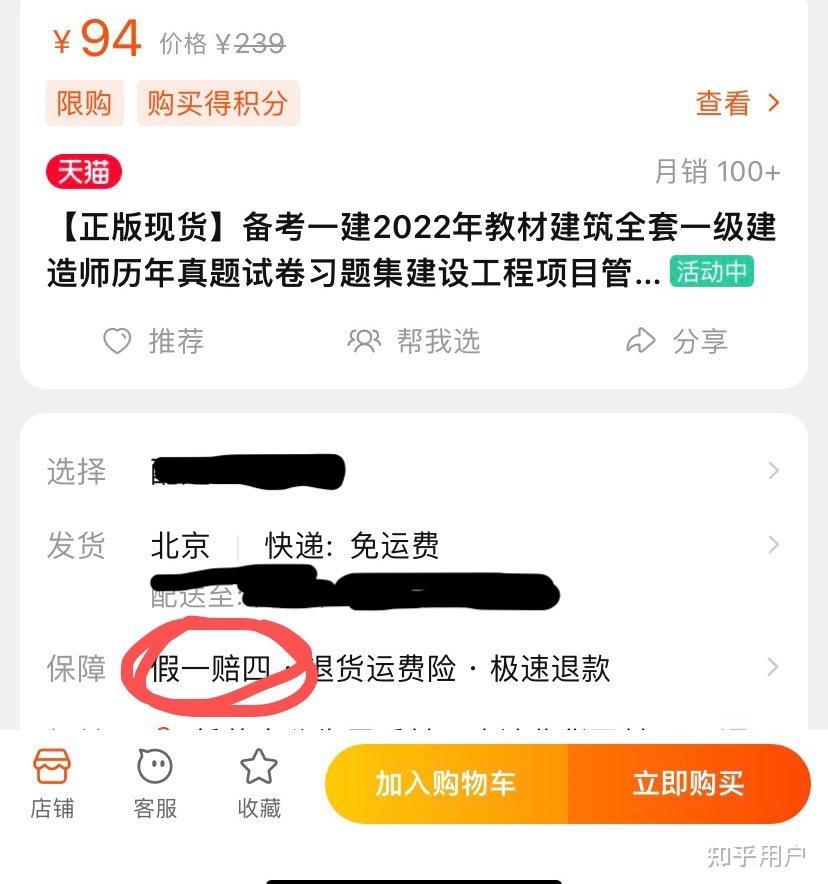828x884 pixels.
Task: Open 帮我选 help-me-choose option
Action: click(x=414, y=341)
